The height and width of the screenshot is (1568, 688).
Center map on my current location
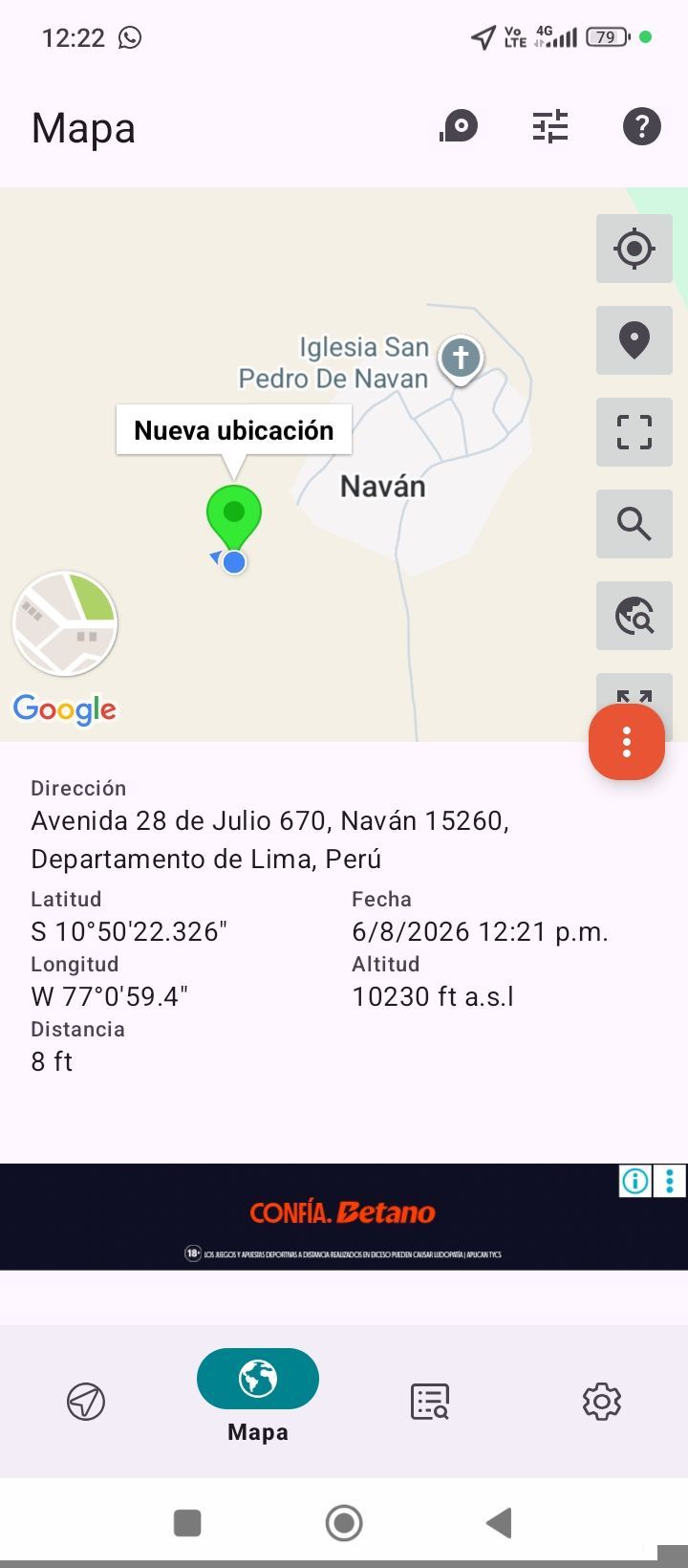pos(634,249)
